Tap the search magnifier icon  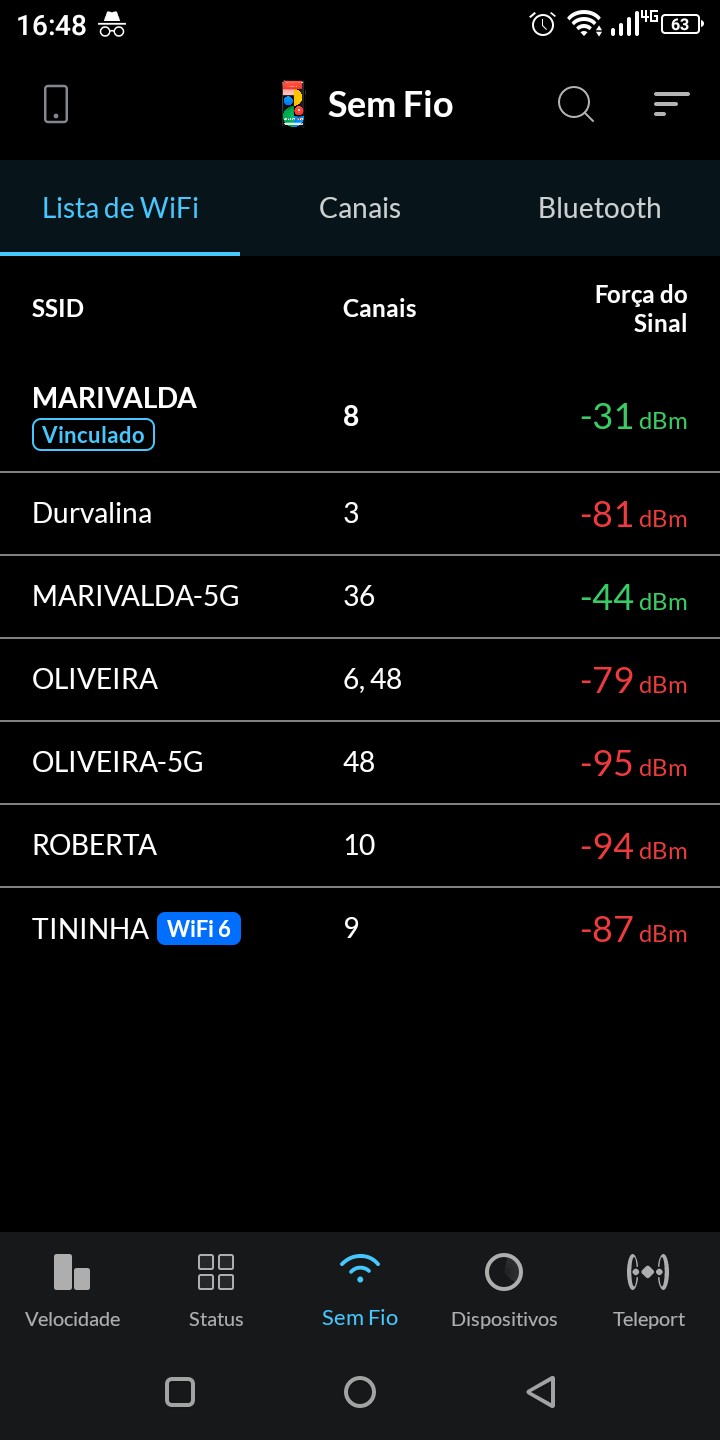coord(575,104)
